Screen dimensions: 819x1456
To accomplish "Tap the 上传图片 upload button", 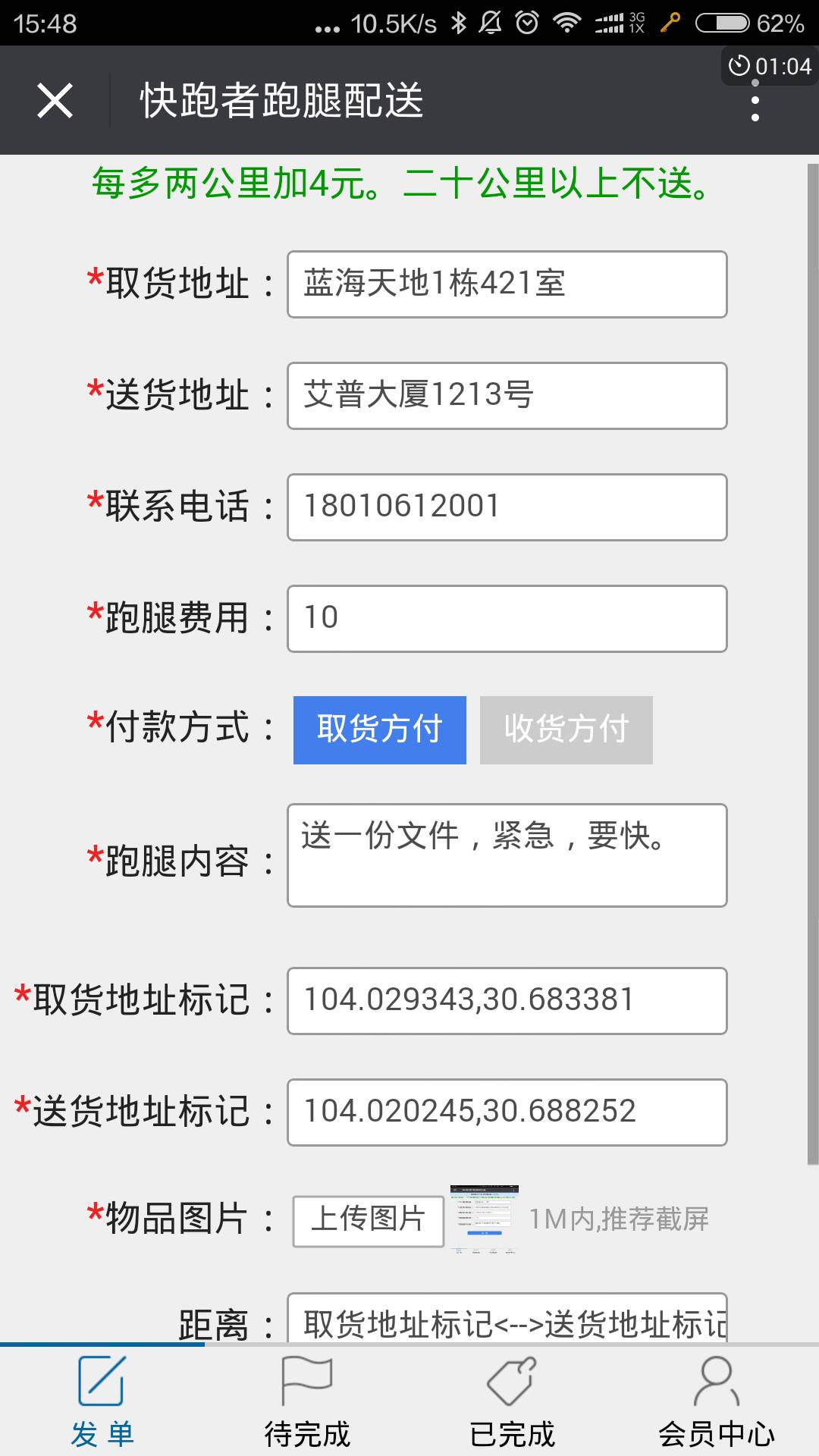I will [368, 1221].
